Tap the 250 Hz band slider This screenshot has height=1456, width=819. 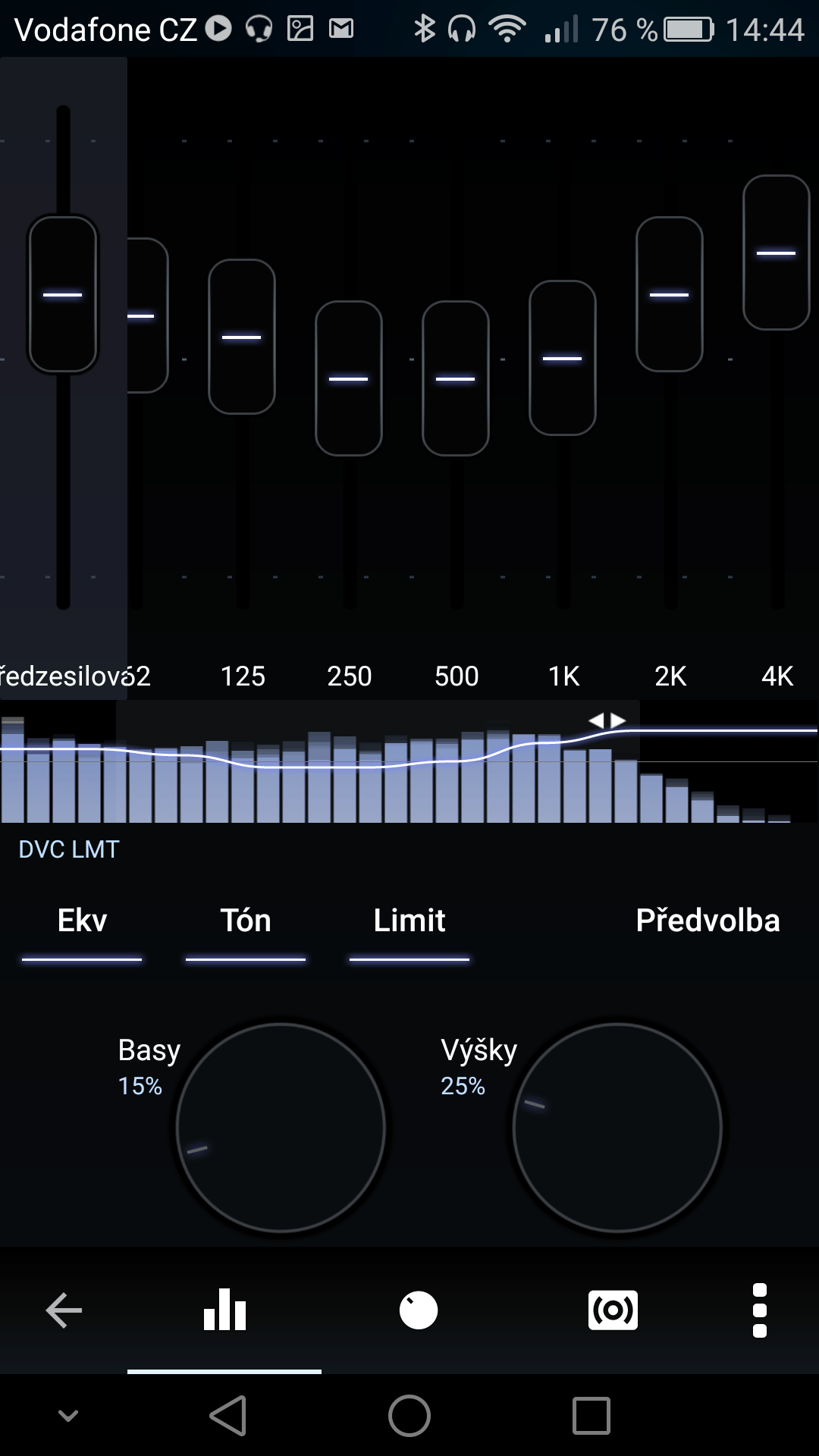(x=349, y=378)
